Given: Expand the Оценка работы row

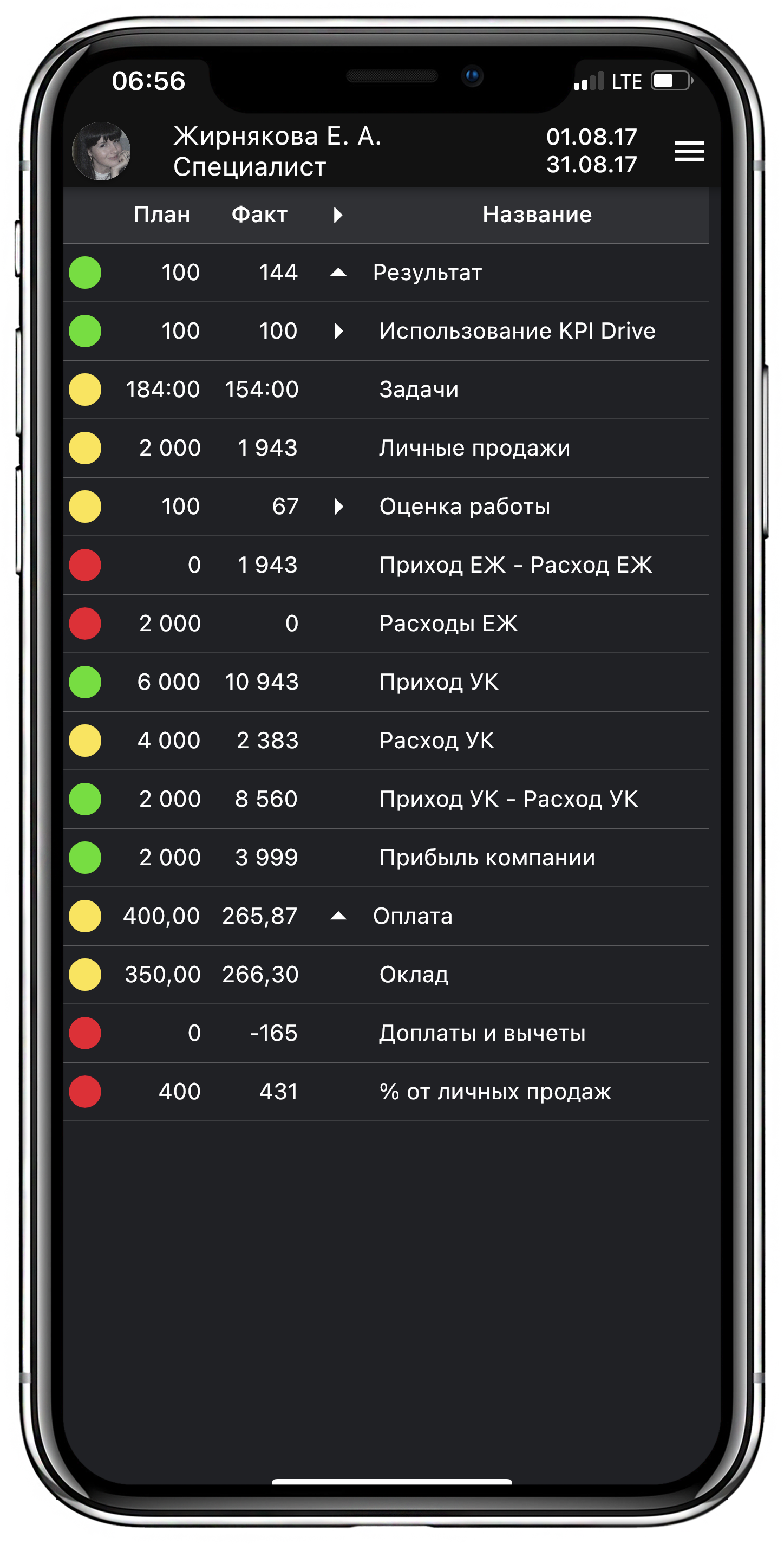Looking at the screenshot, I should click(x=338, y=507).
